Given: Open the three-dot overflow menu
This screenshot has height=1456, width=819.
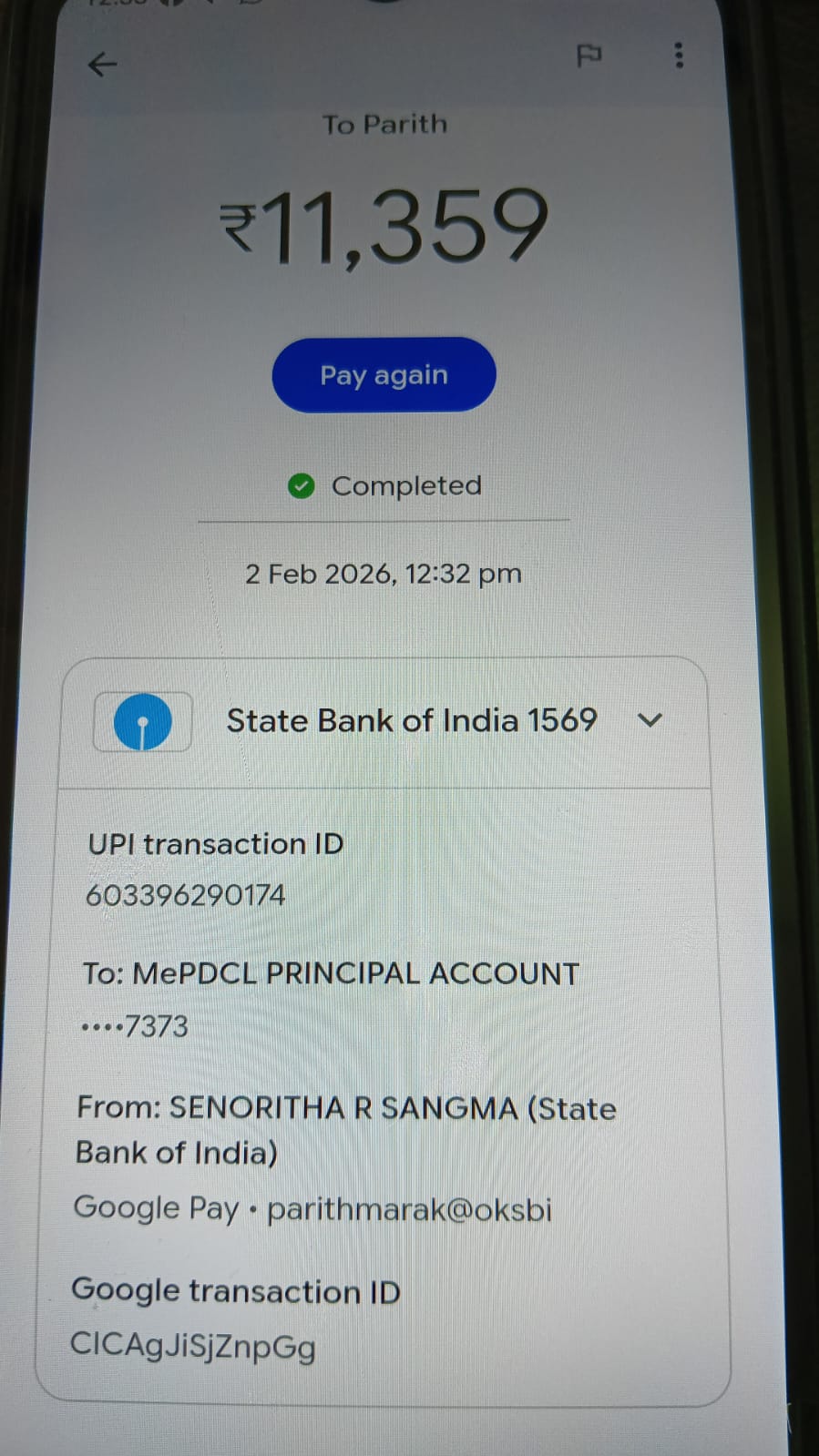Looking at the screenshot, I should coord(679,56).
